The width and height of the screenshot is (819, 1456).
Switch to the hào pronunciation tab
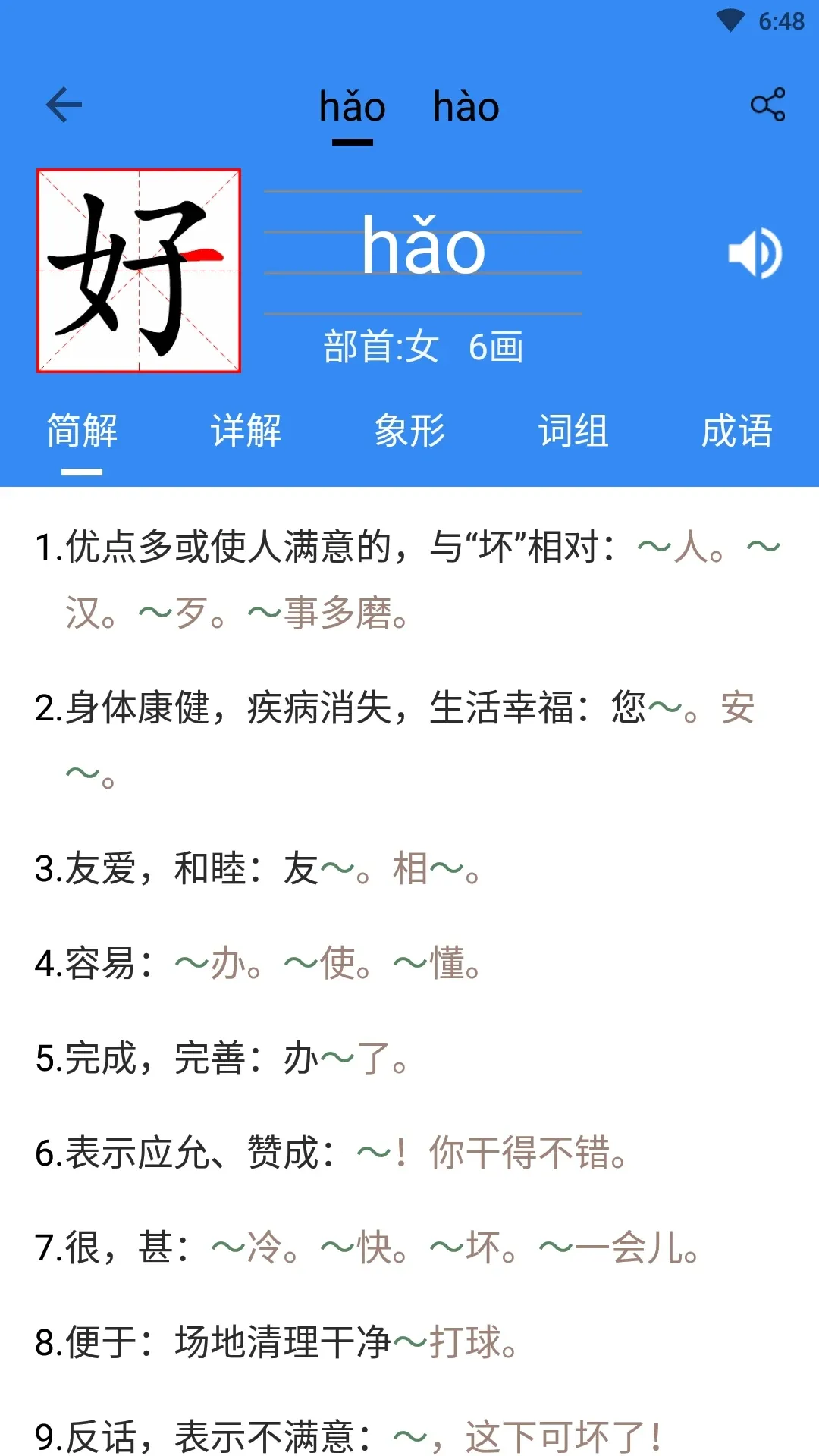tap(466, 107)
